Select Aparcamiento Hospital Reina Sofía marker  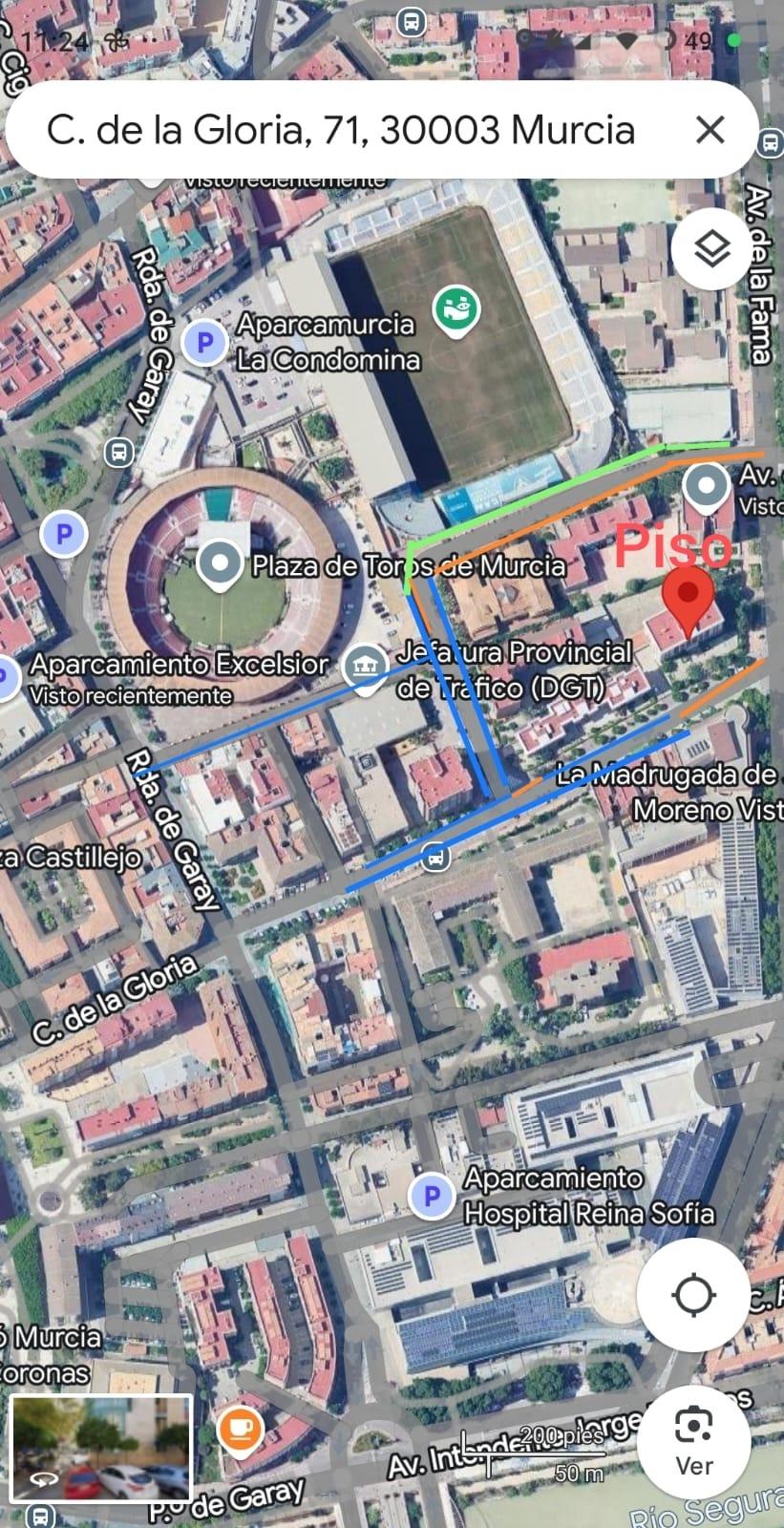click(x=432, y=1195)
